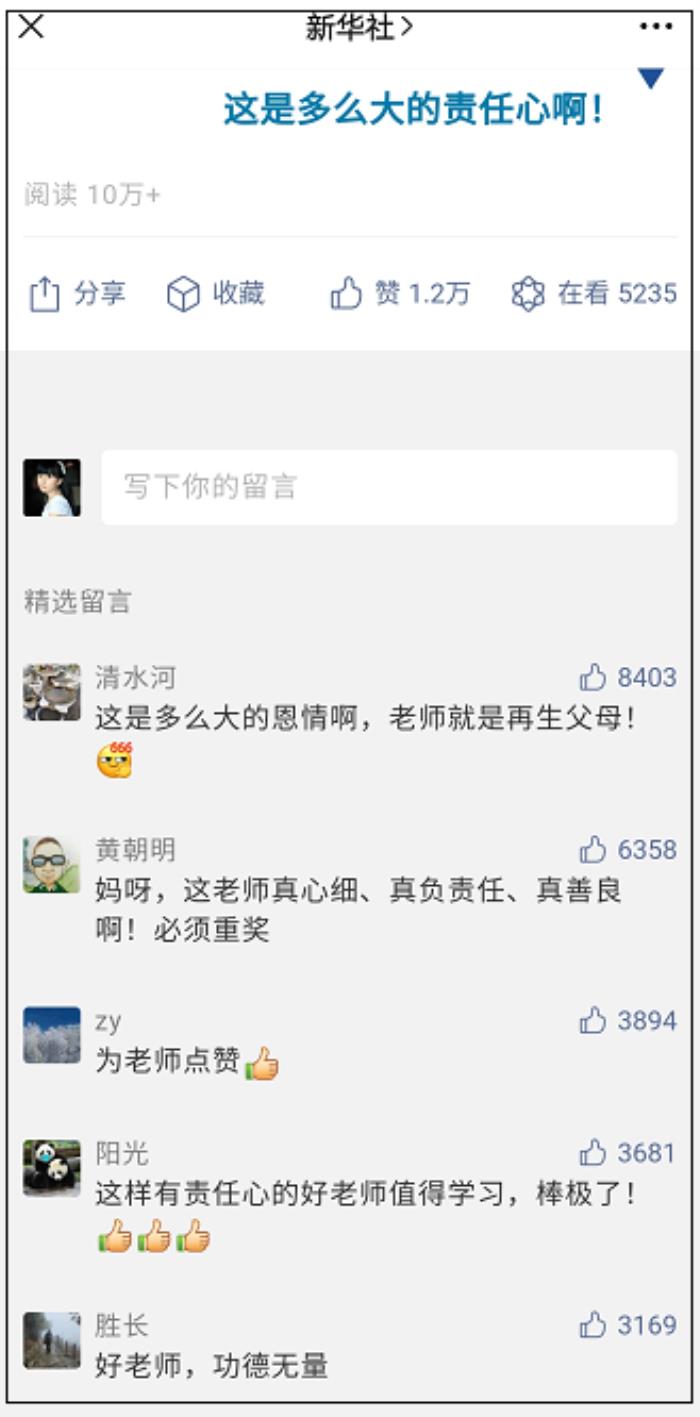Mark the article as 在看
The width and height of the screenshot is (700, 1417).
click(594, 294)
